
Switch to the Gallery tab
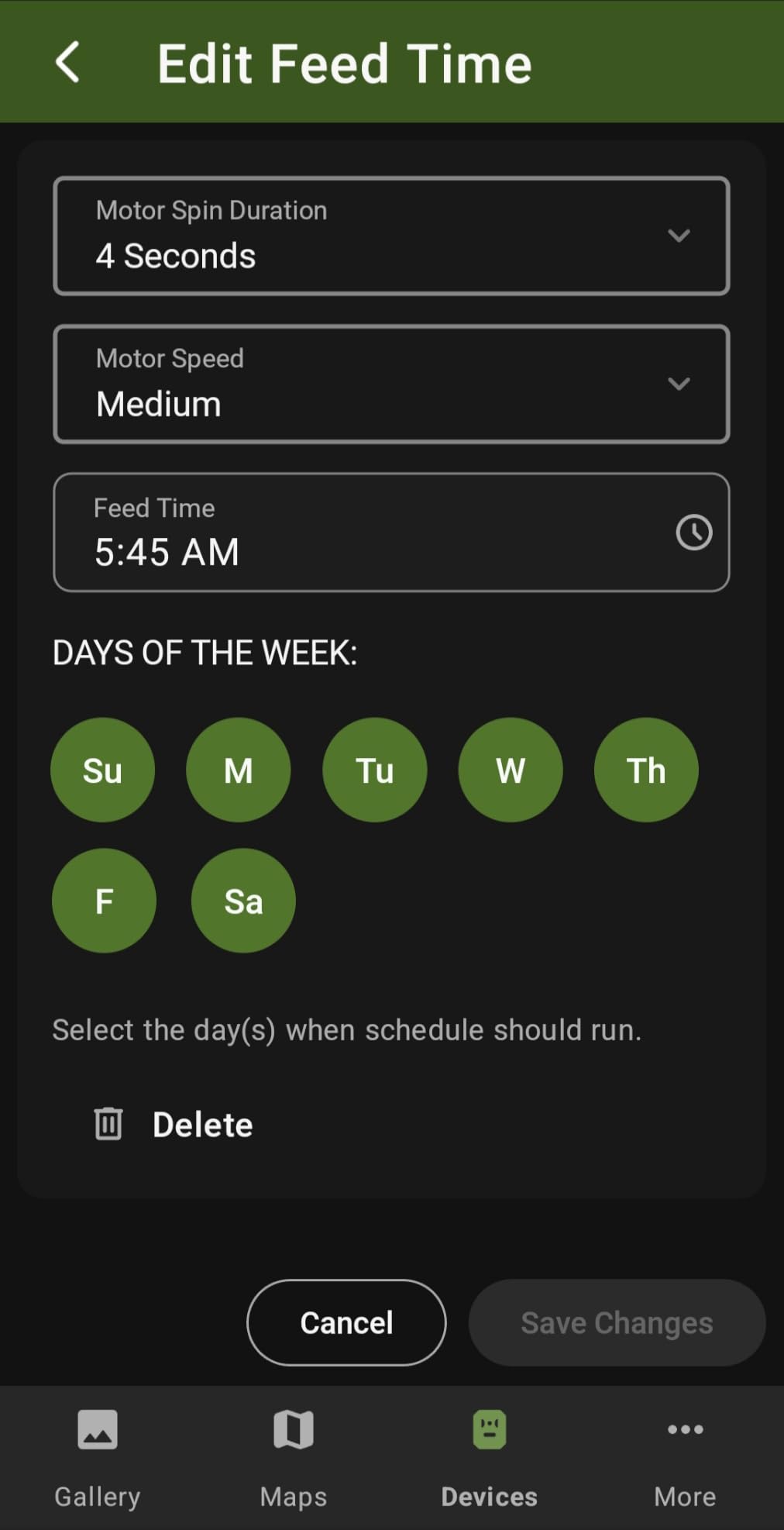[98, 1457]
